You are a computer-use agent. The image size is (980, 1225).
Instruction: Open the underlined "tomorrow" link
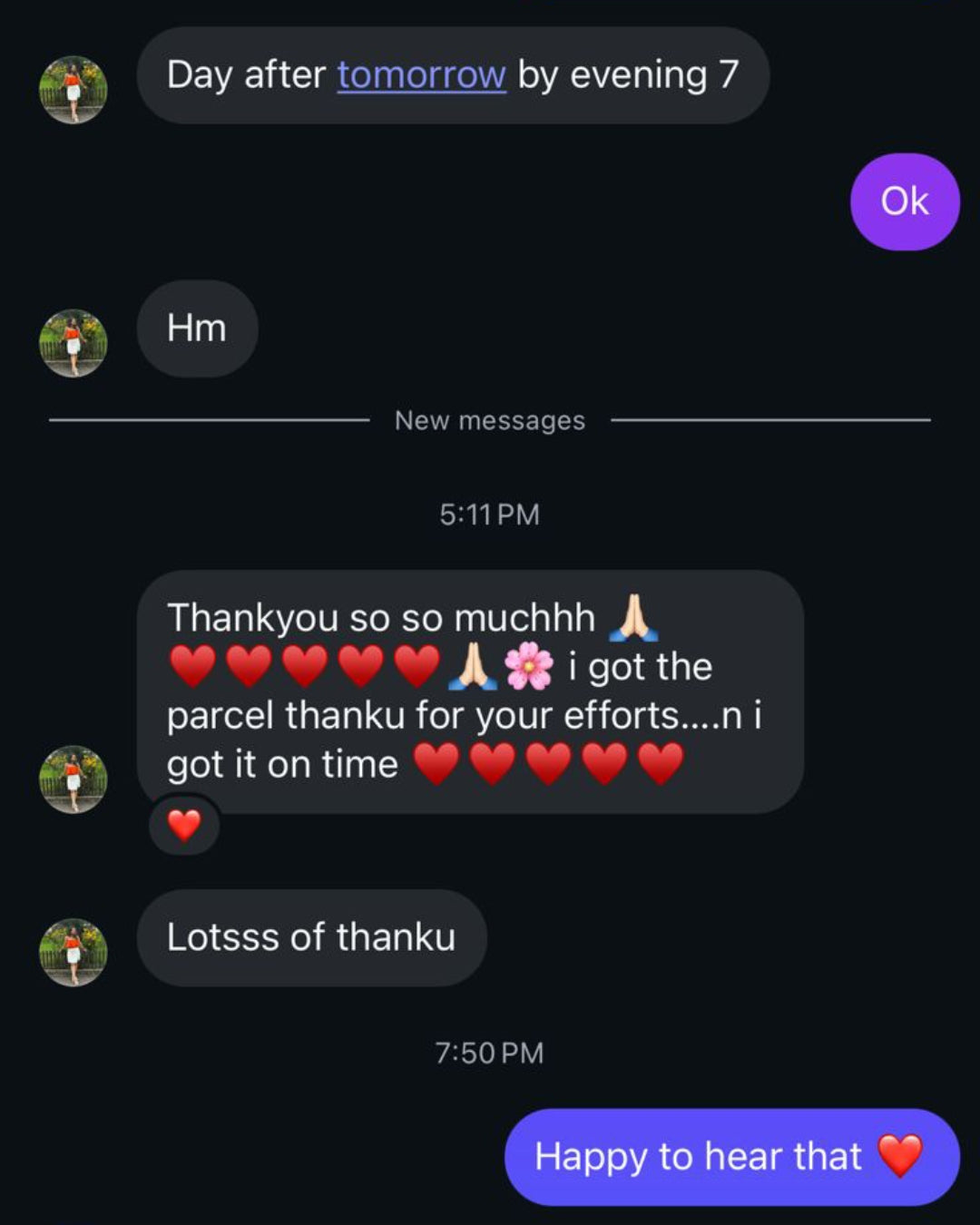(x=421, y=75)
